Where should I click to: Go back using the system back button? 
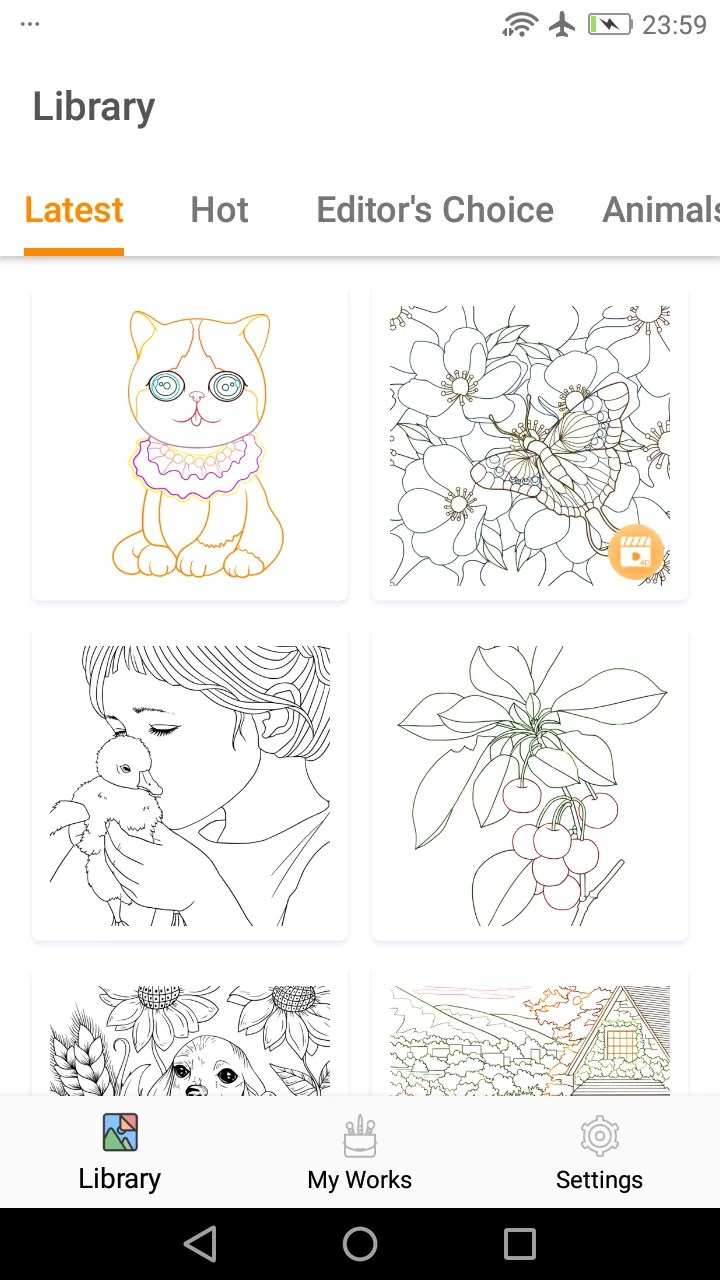[200, 1244]
